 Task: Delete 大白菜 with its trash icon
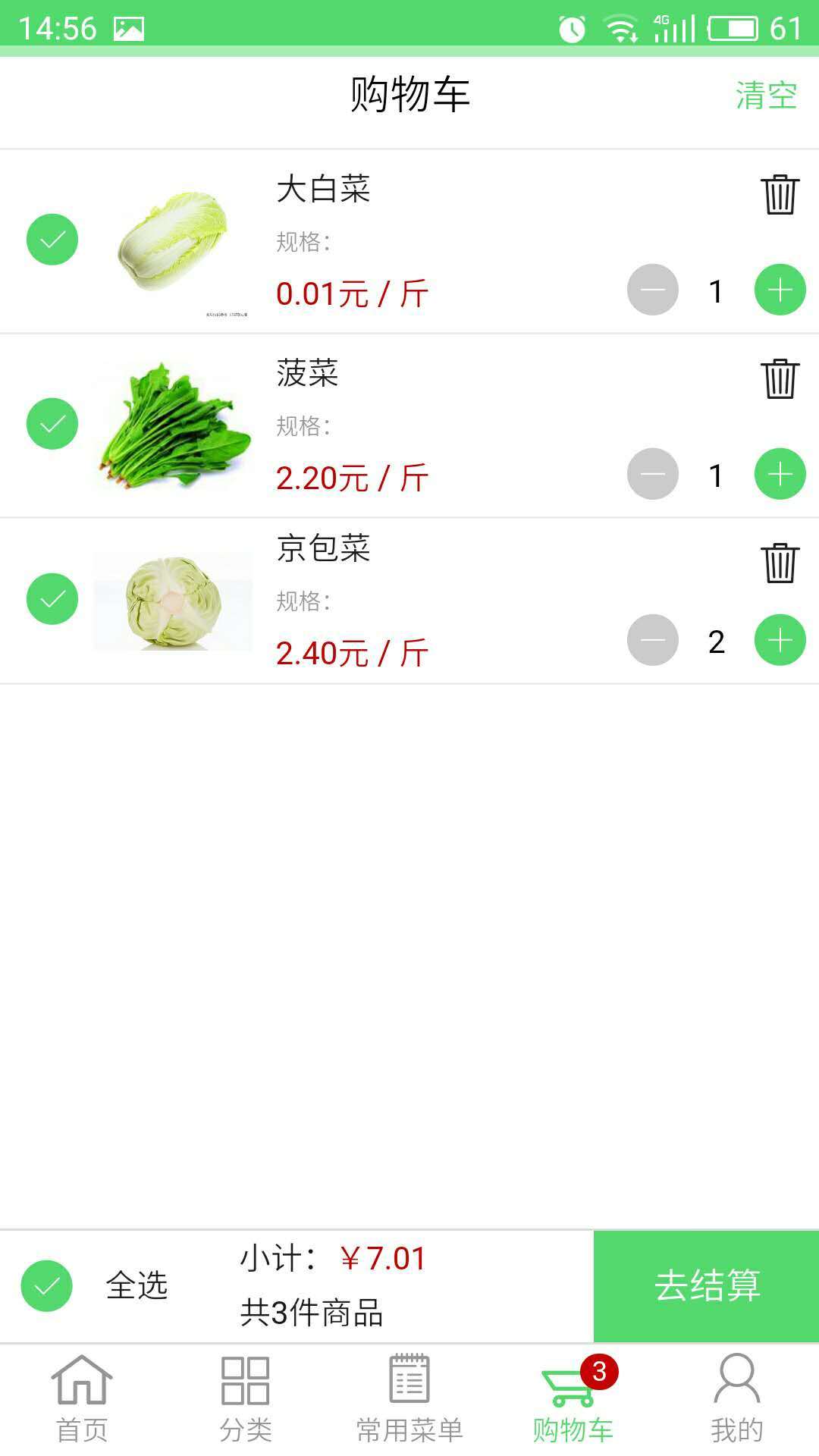[x=780, y=195]
